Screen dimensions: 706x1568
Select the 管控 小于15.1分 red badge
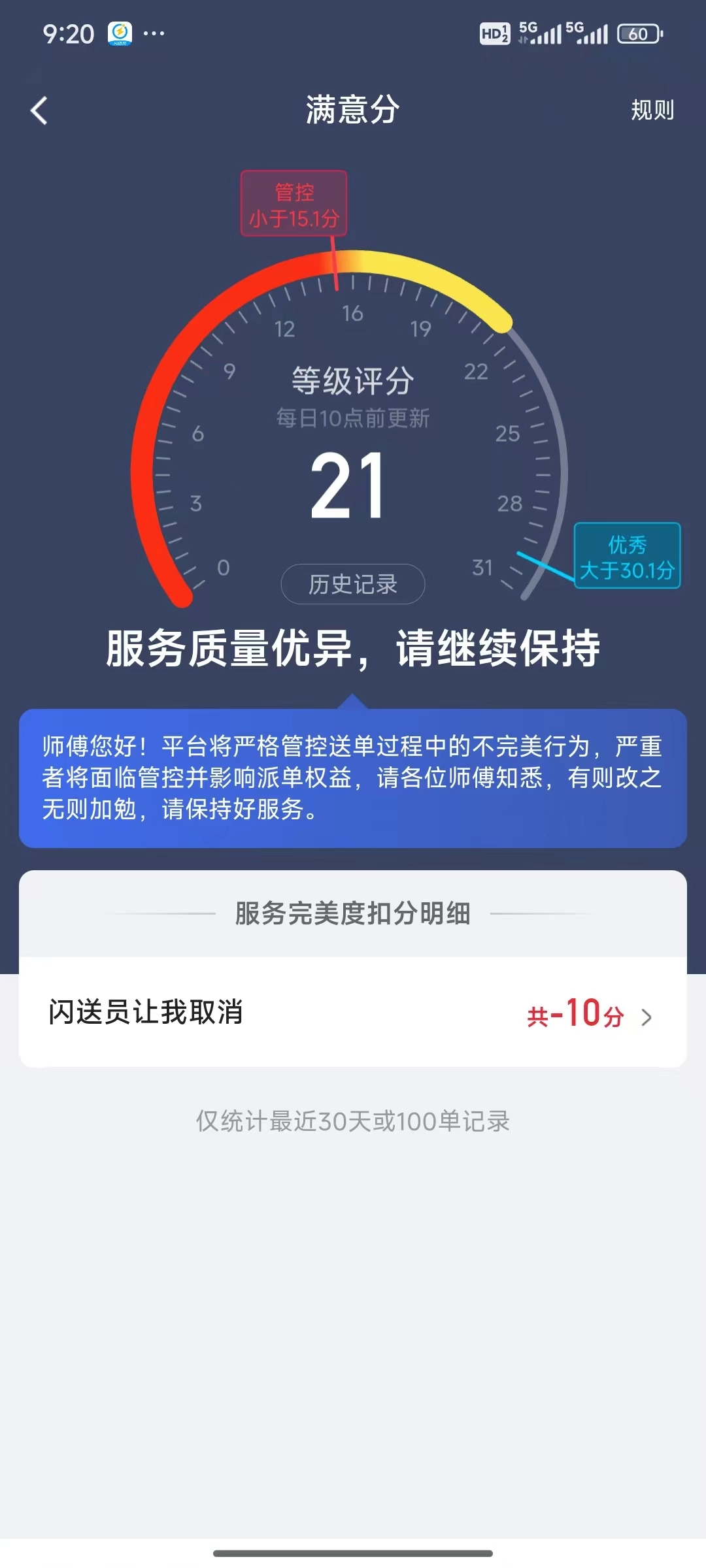(294, 204)
